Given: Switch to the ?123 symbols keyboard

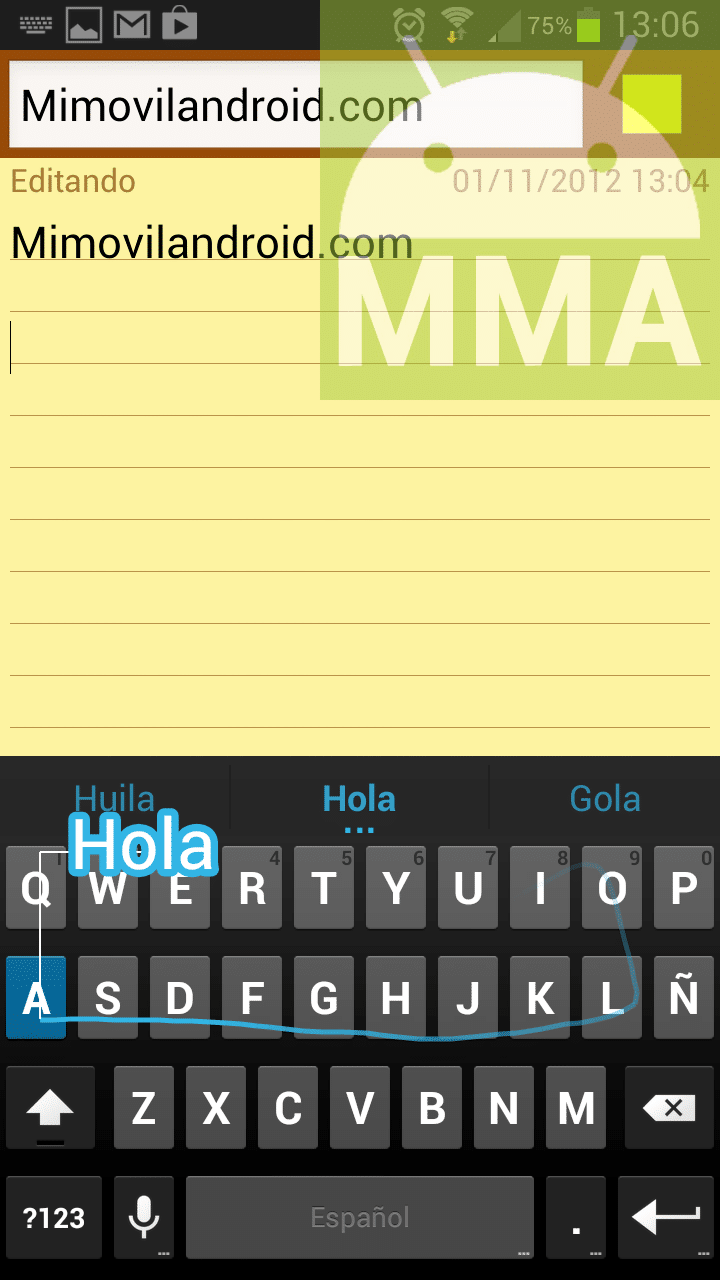Looking at the screenshot, I should tap(54, 1217).
